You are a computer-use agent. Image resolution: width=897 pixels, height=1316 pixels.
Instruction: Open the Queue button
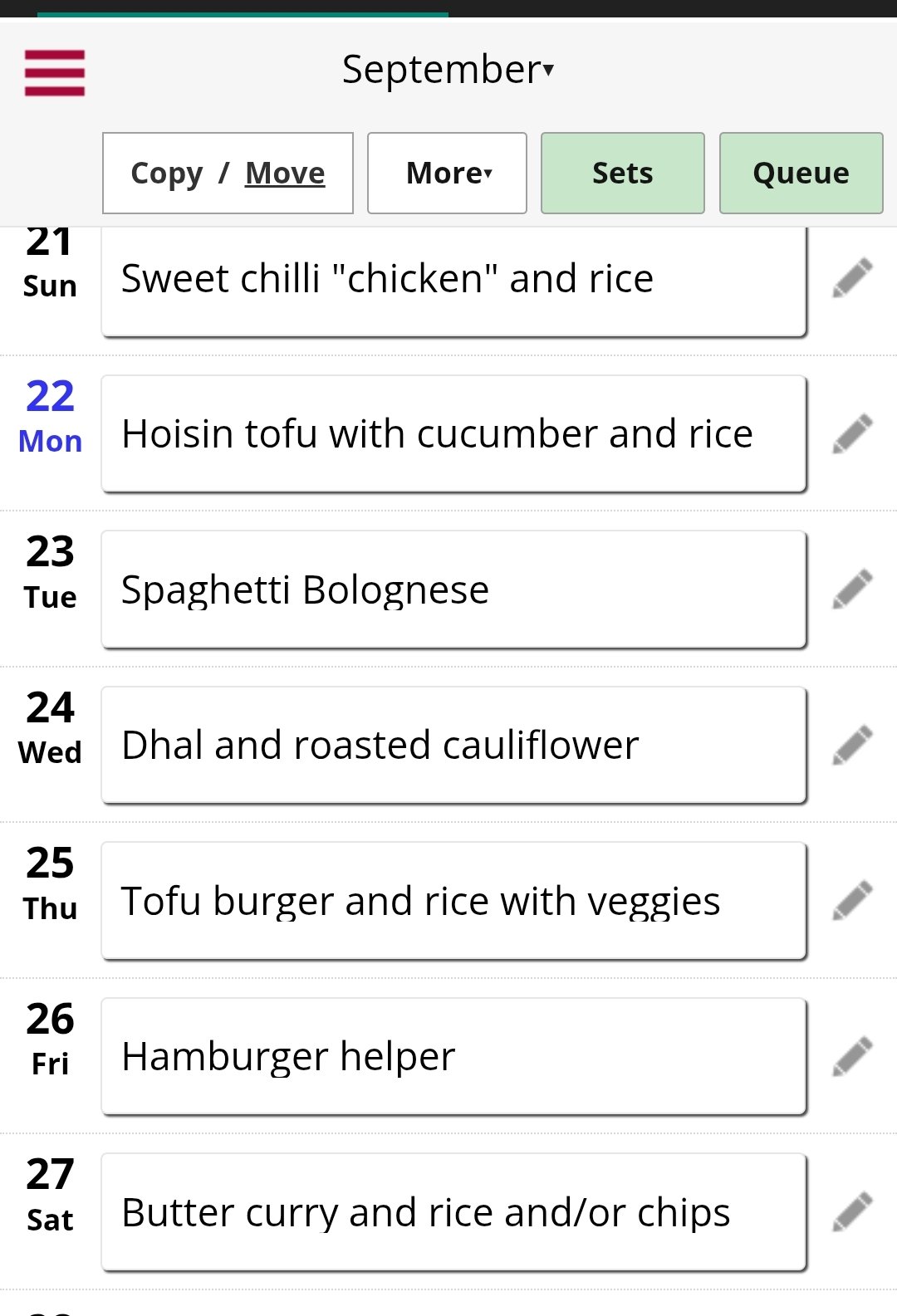pyautogui.click(x=801, y=174)
